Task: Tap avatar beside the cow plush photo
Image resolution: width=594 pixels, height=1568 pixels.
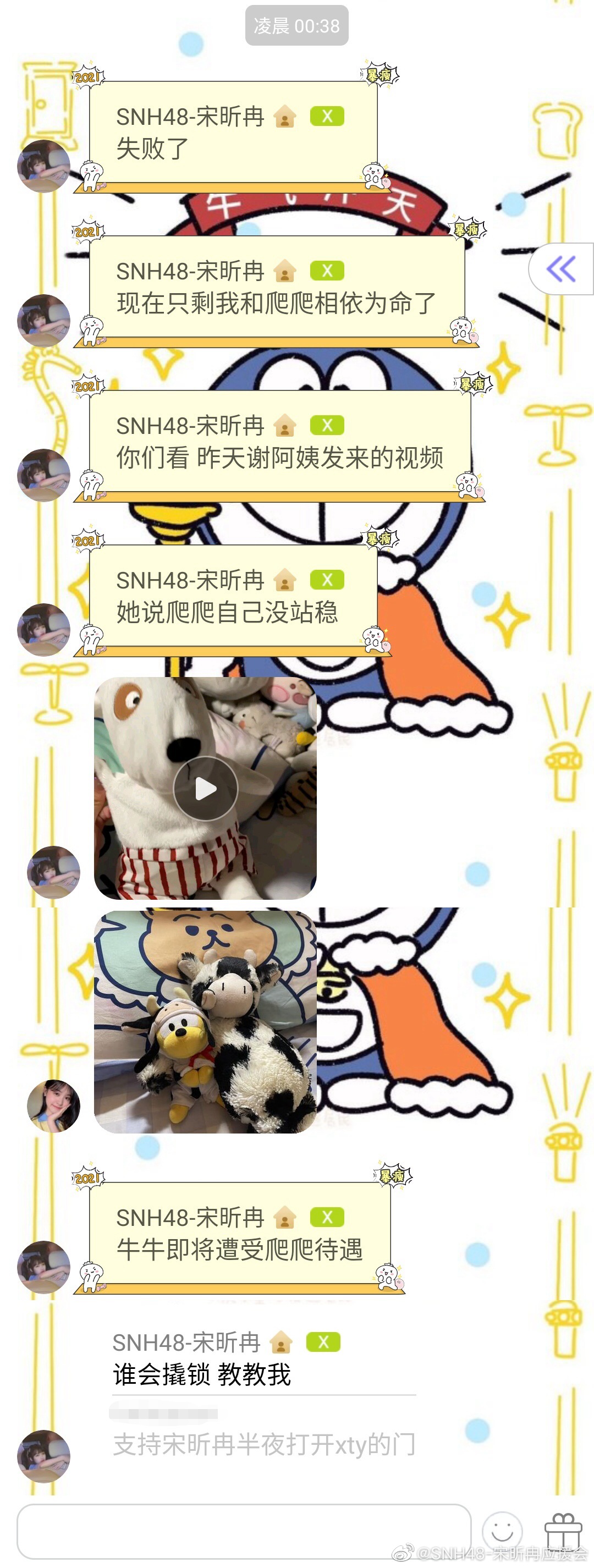Action: pyautogui.click(x=53, y=1106)
